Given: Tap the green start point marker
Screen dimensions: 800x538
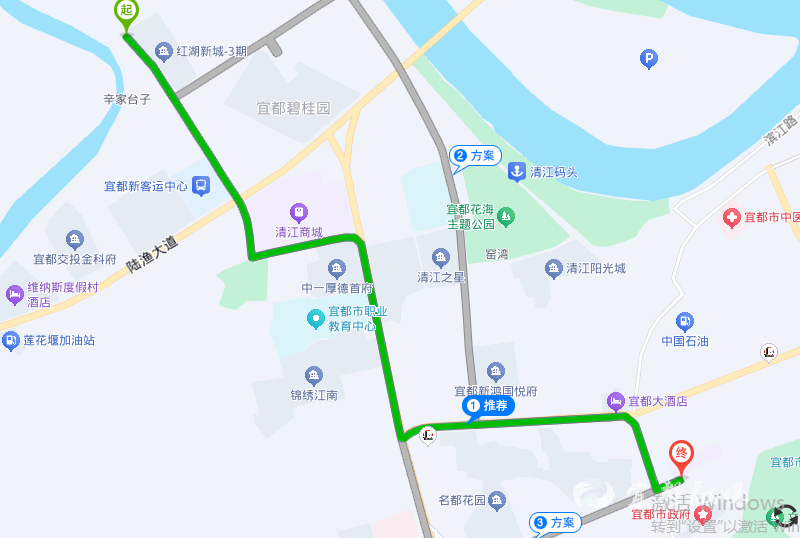Looking at the screenshot, I should point(126,14).
